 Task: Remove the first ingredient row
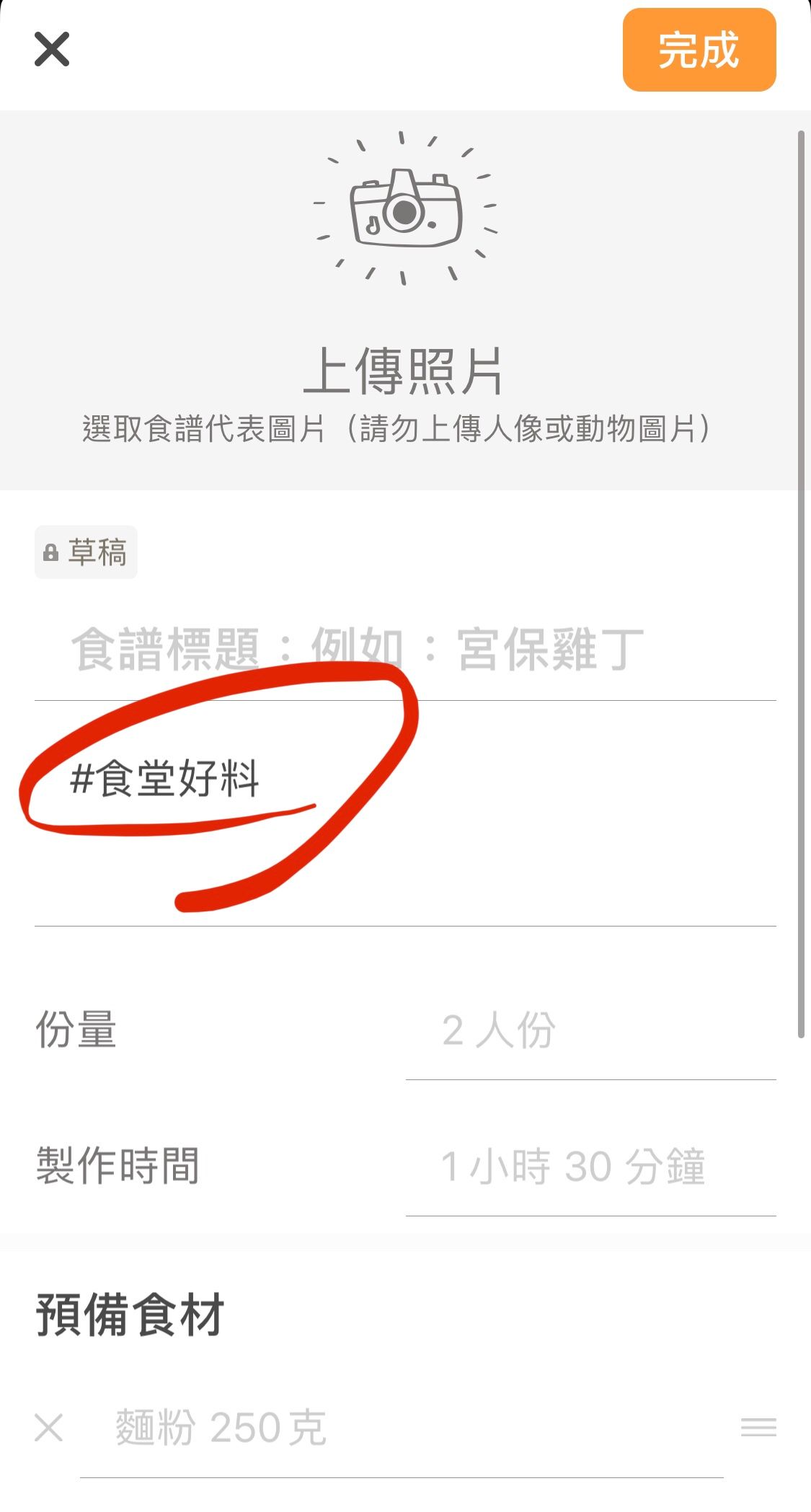pyautogui.click(x=49, y=1427)
